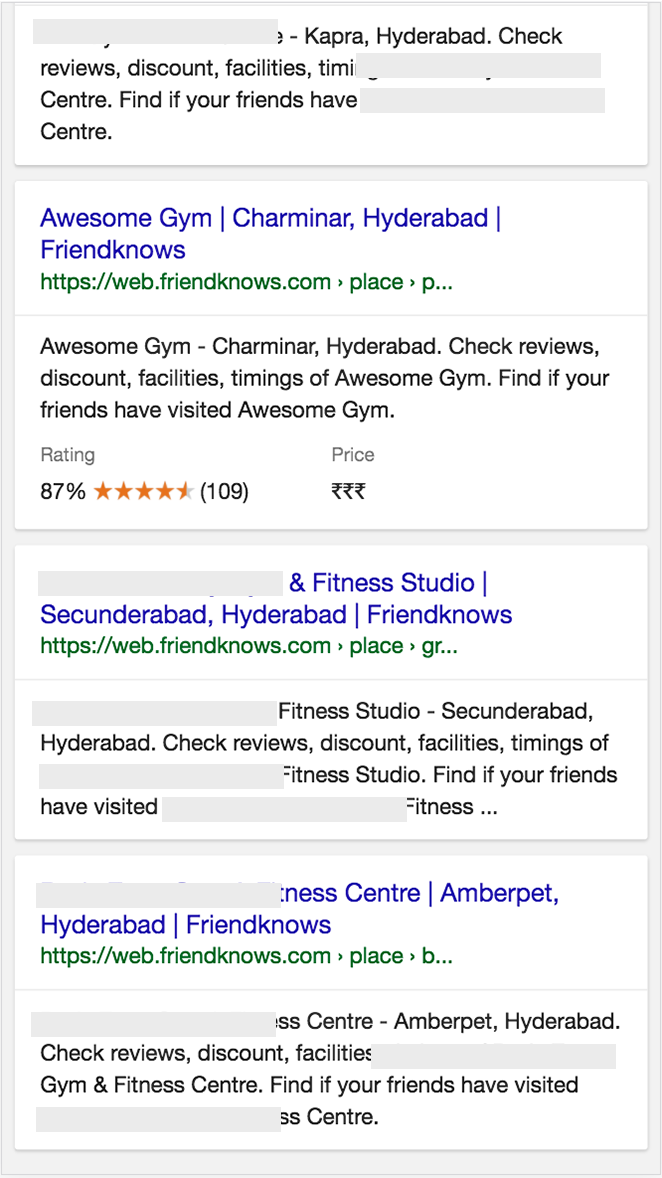Open the Awesome Gym Charminar search result
The width and height of the screenshot is (662, 1178).
pyautogui.click(x=271, y=234)
